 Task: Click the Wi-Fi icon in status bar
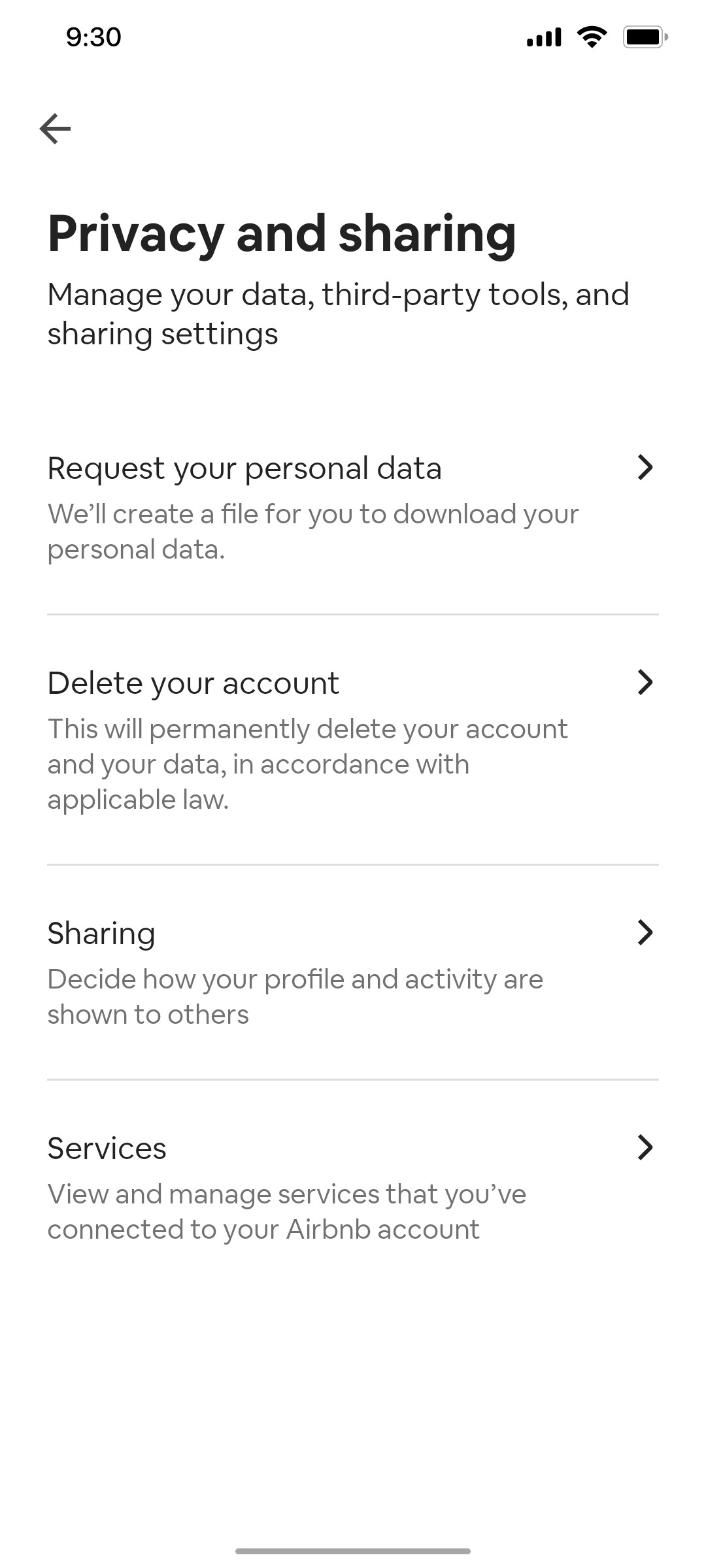(590, 37)
